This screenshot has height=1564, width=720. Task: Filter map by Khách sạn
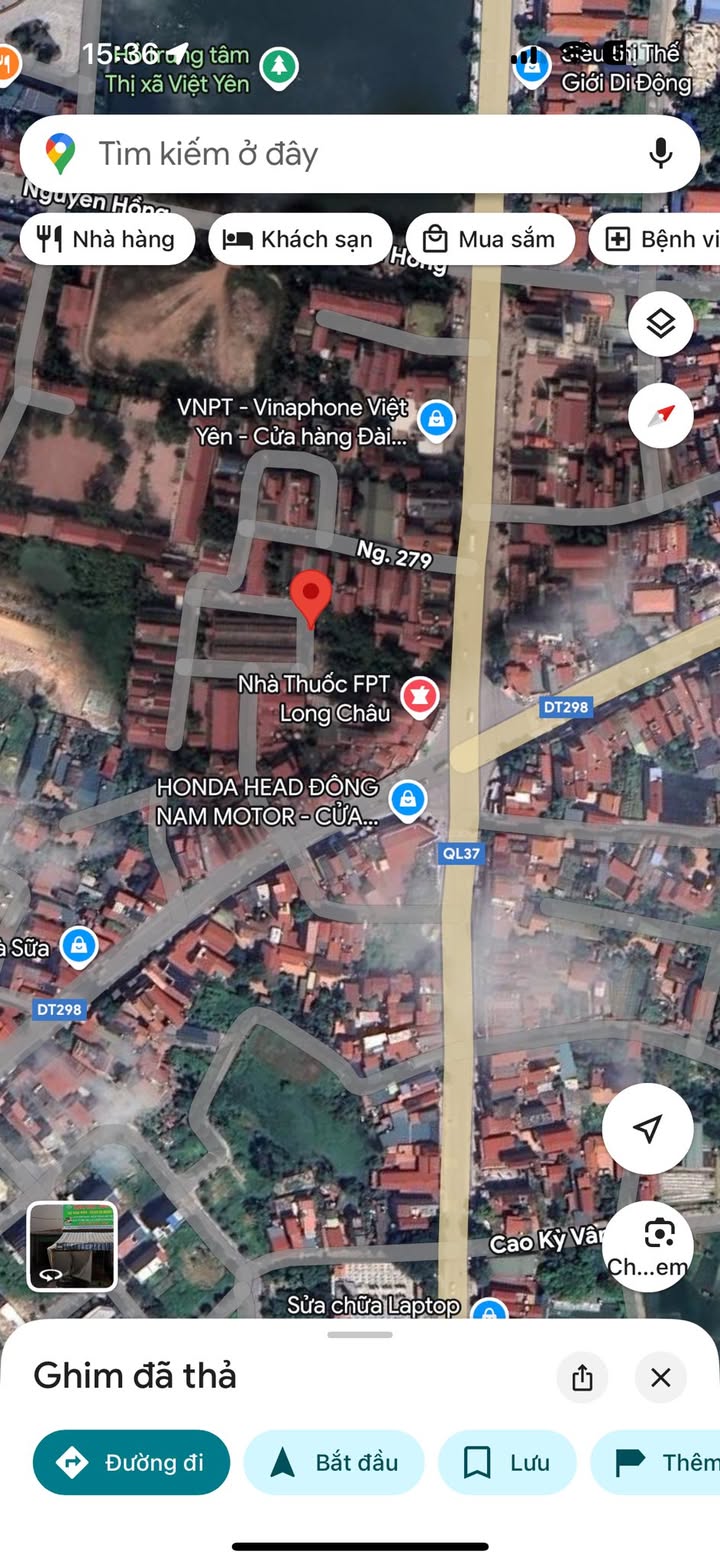point(300,239)
